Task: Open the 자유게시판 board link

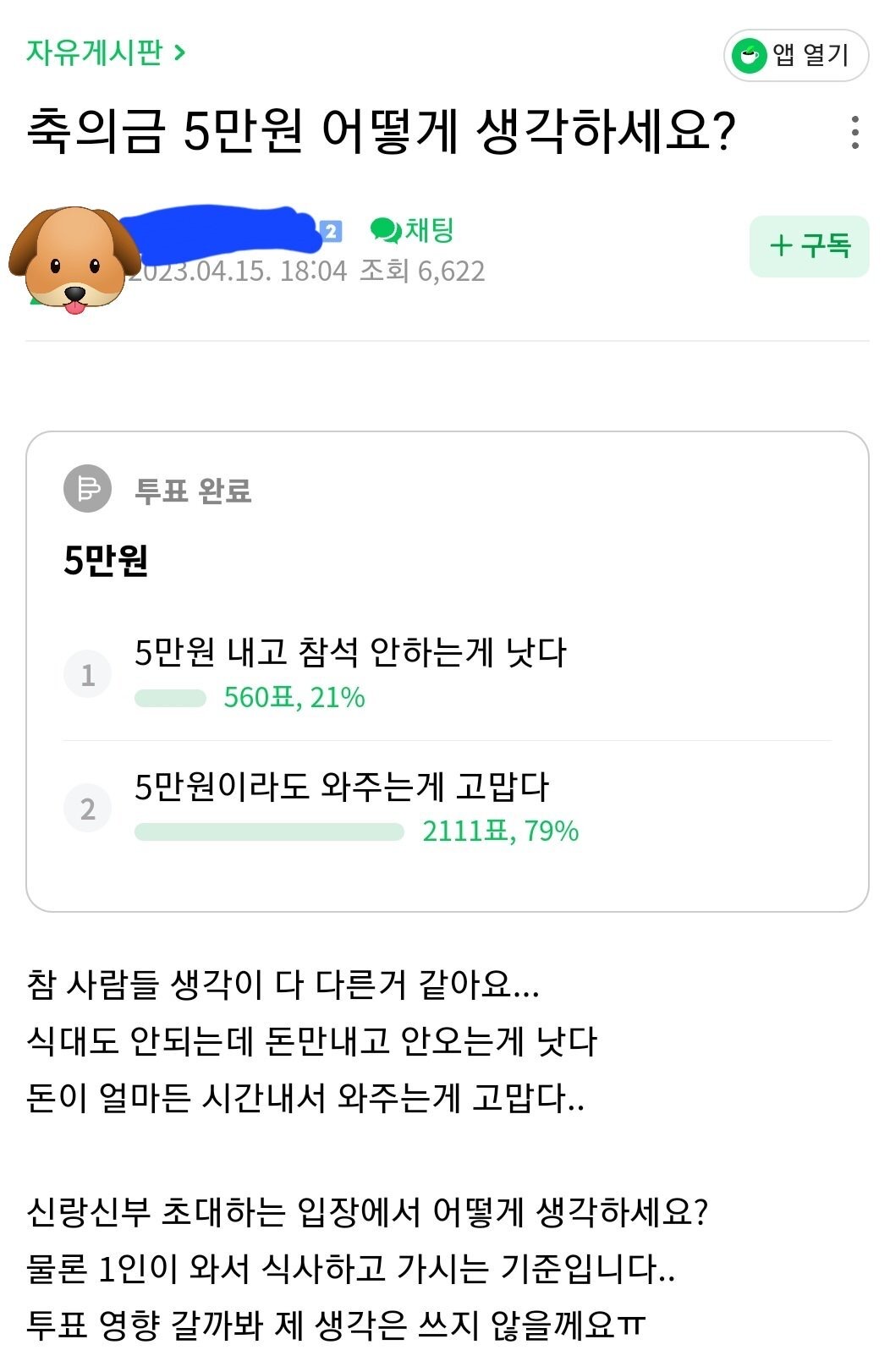Action: pos(105,52)
